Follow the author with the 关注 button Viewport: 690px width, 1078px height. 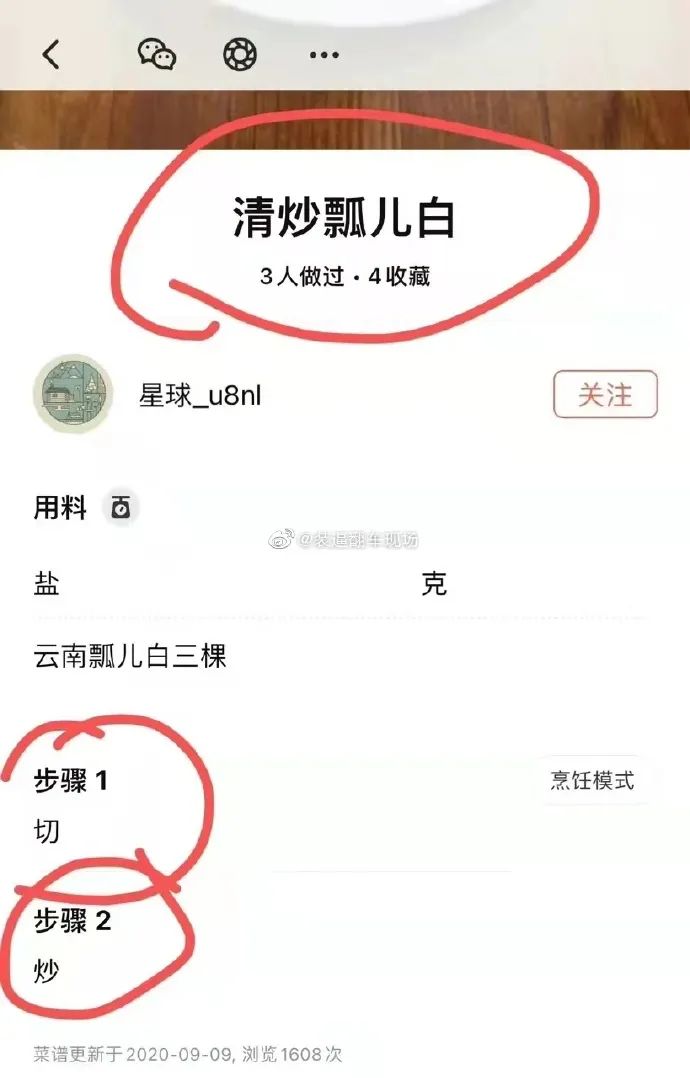coord(605,395)
